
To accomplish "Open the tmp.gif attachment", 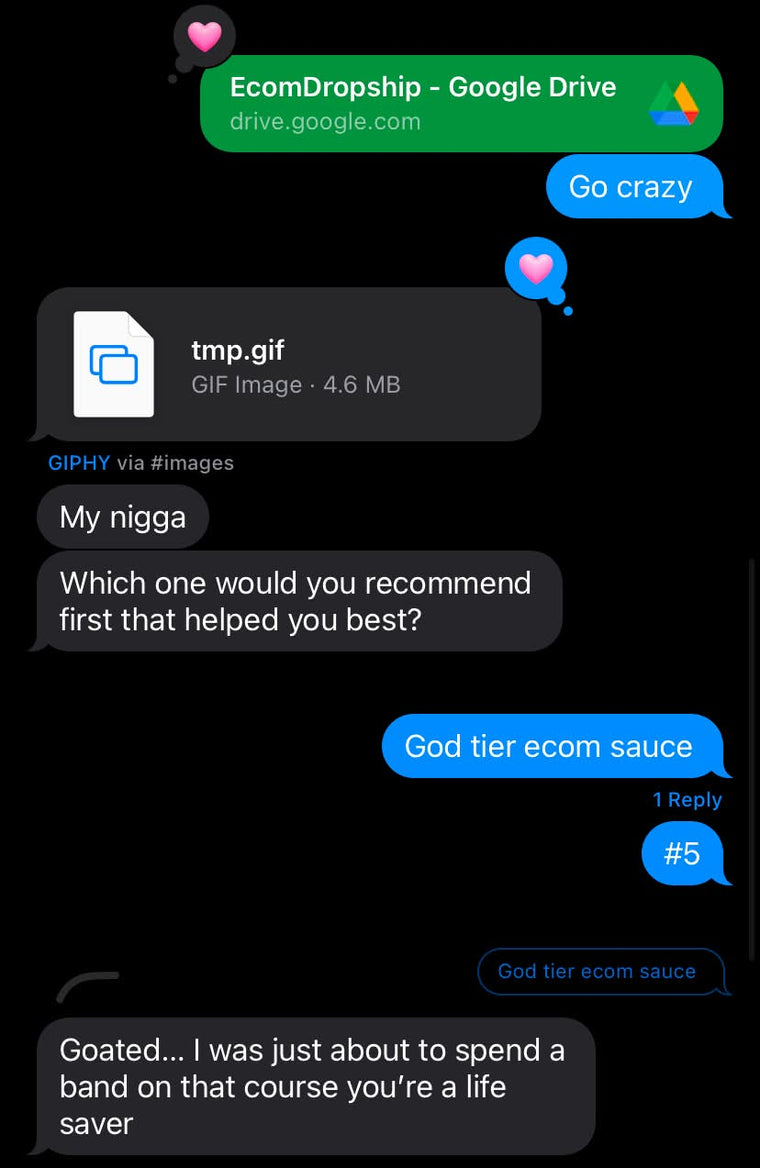I will 288,365.
